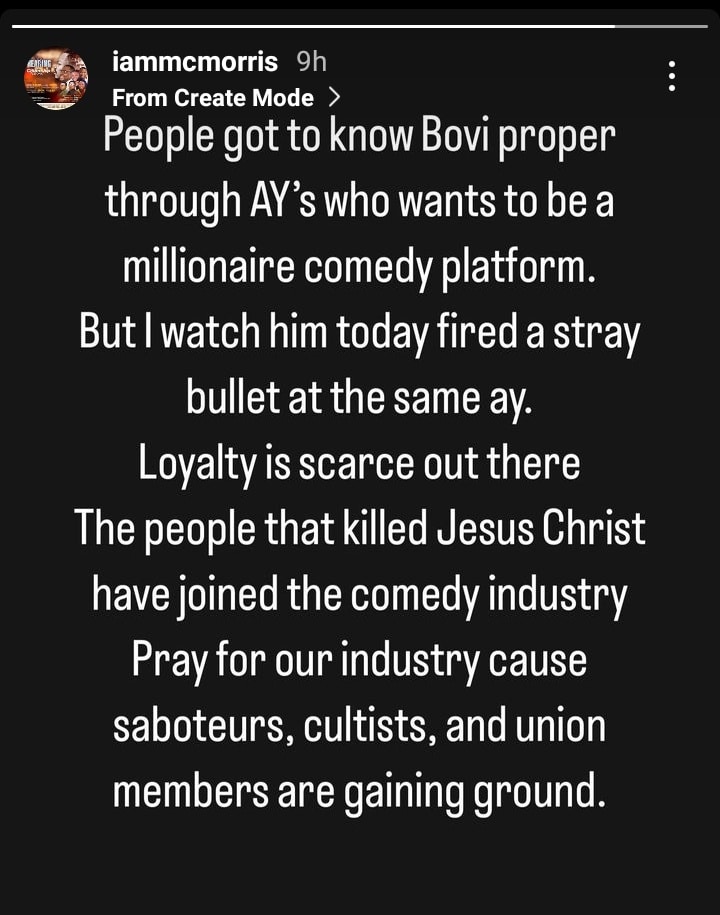Open the story overflow menu
Screen dimensions: 720x915
coord(672,76)
